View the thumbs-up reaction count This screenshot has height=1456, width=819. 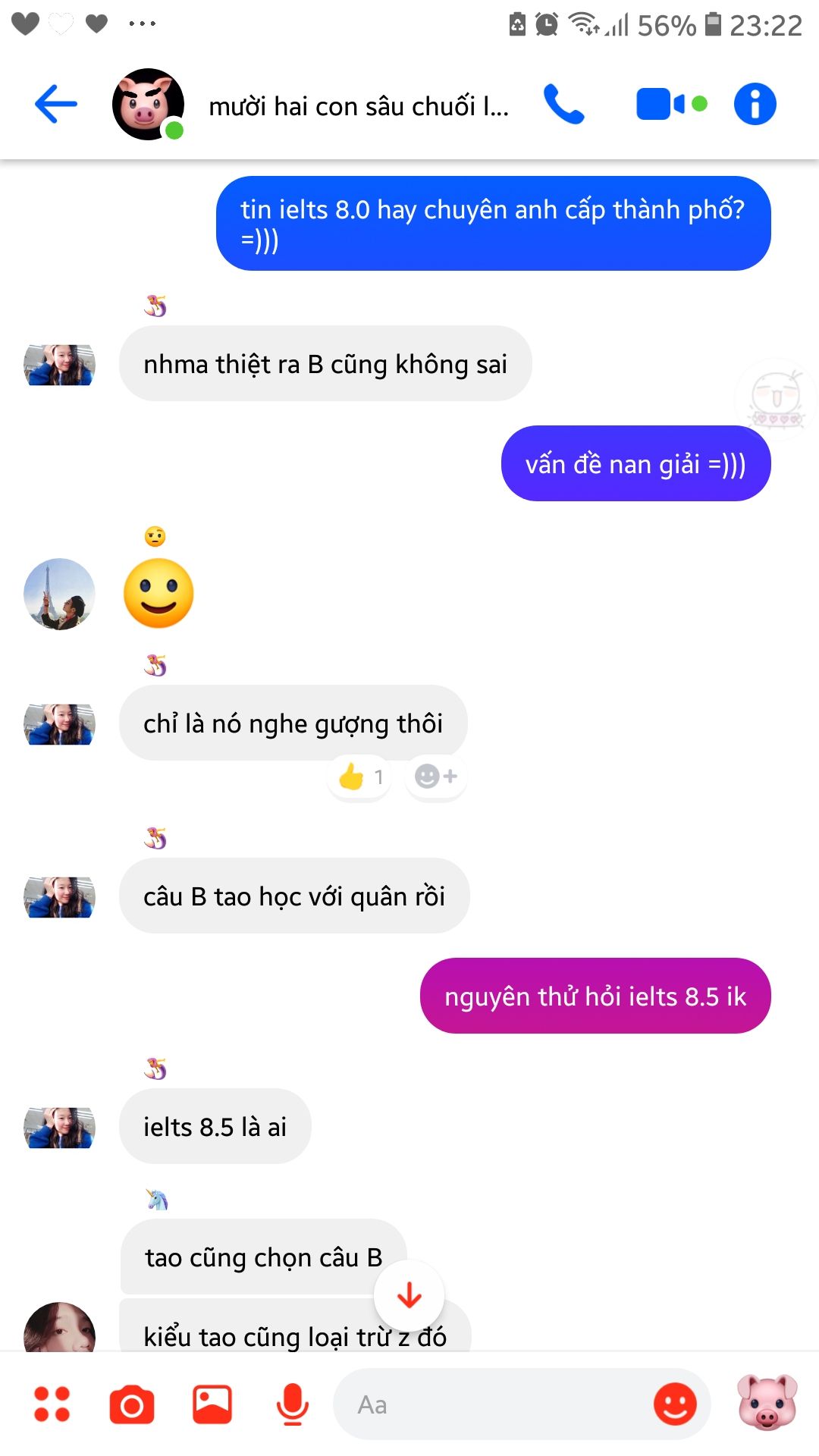click(x=360, y=777)
